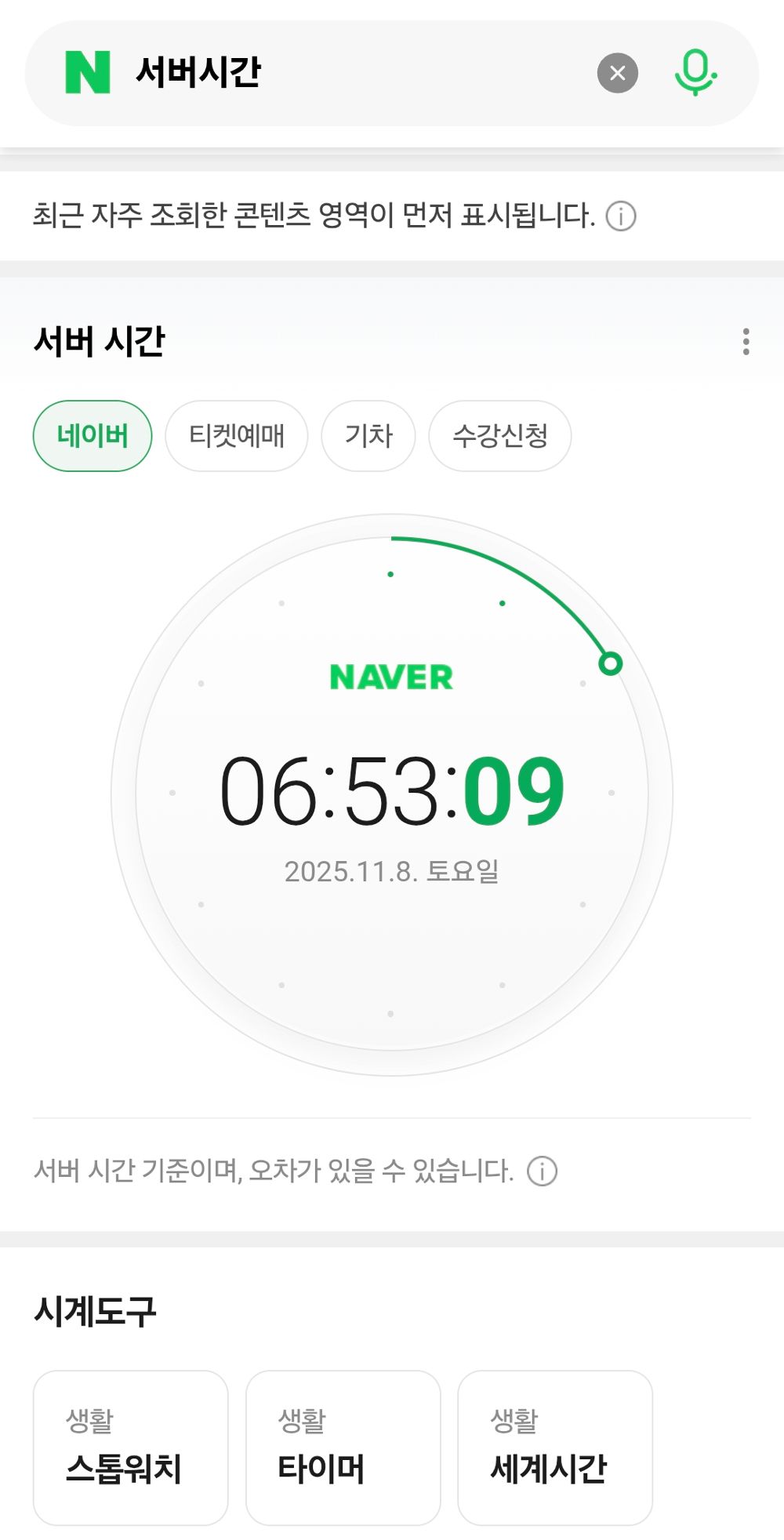This screenshot has height=1540, width=784.
Task: Select the 티켓예매 server time option
Action: [236, 436]
